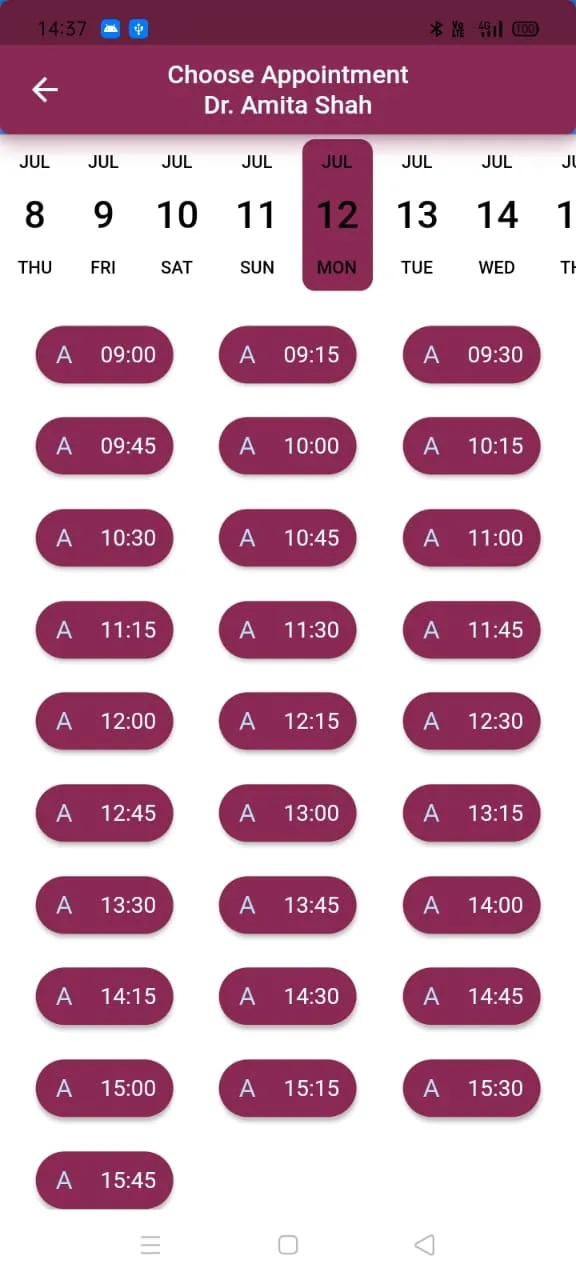Select the 14:00 time slot

click(x=472, y=905)
